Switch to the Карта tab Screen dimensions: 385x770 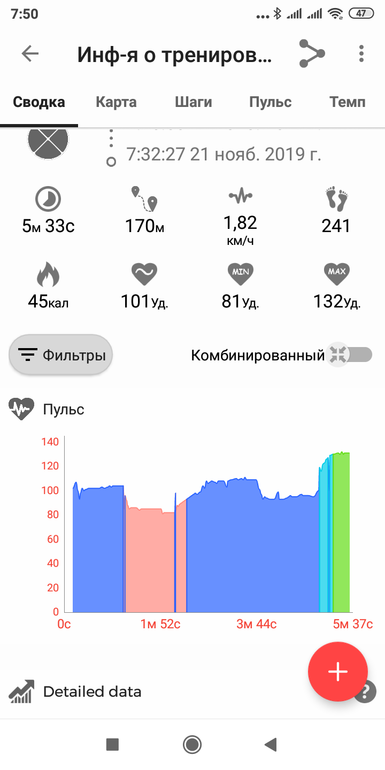(116, 102)
